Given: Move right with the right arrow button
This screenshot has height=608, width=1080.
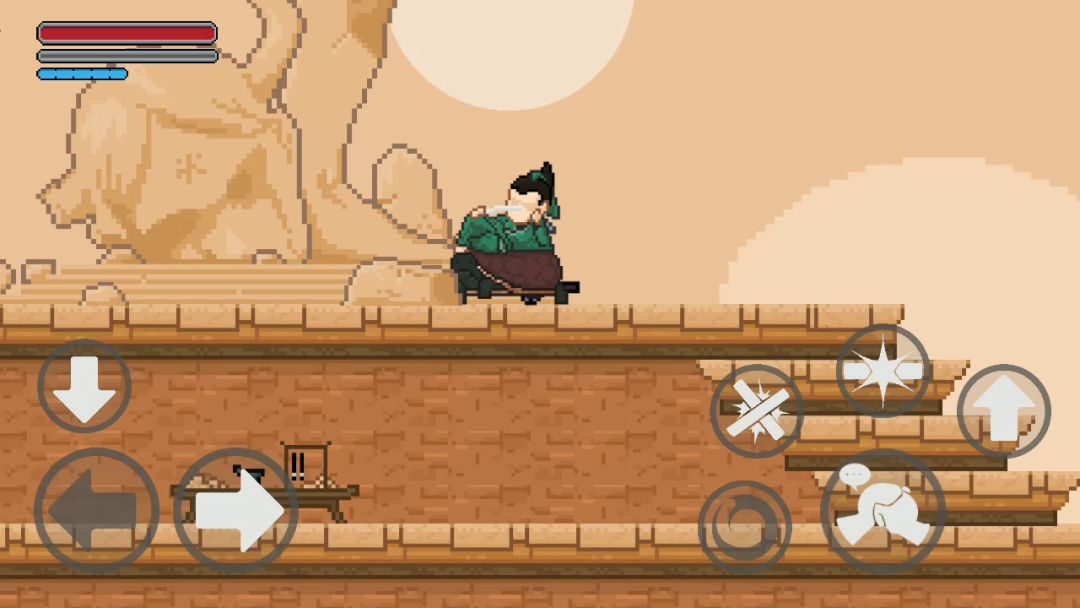Looking at the screenshot, I should (236, 511).
